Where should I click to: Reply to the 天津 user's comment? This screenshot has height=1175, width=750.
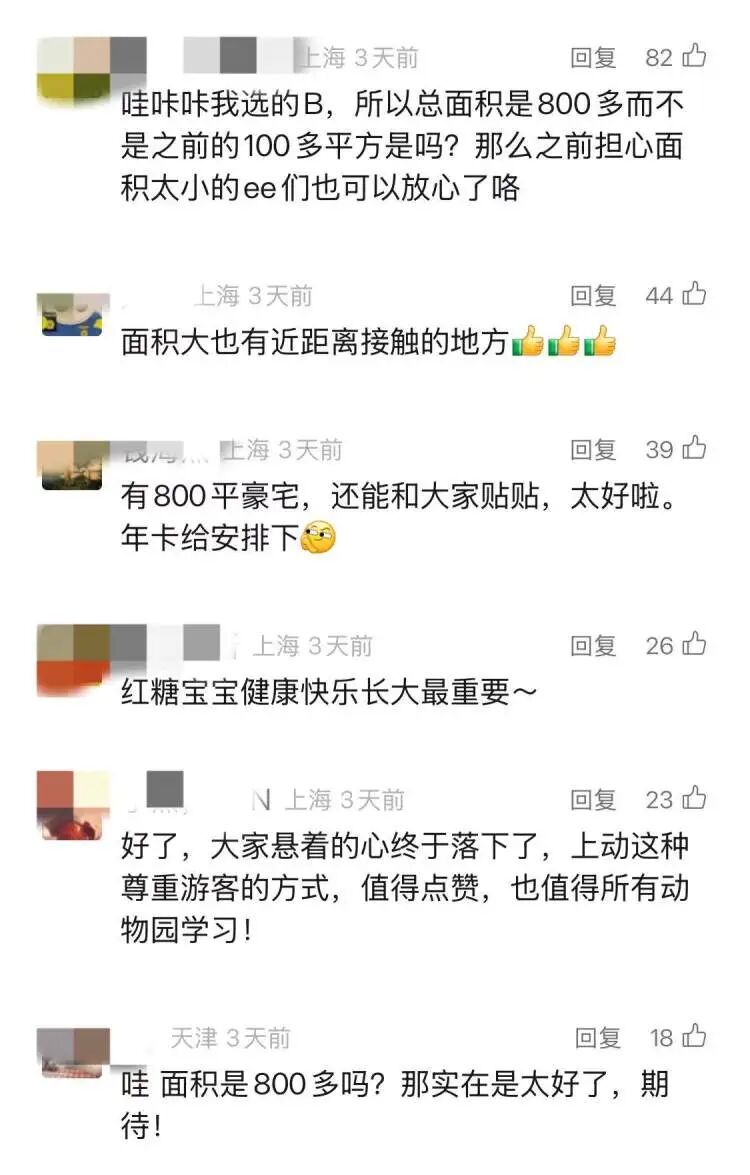click(597, 1038)
